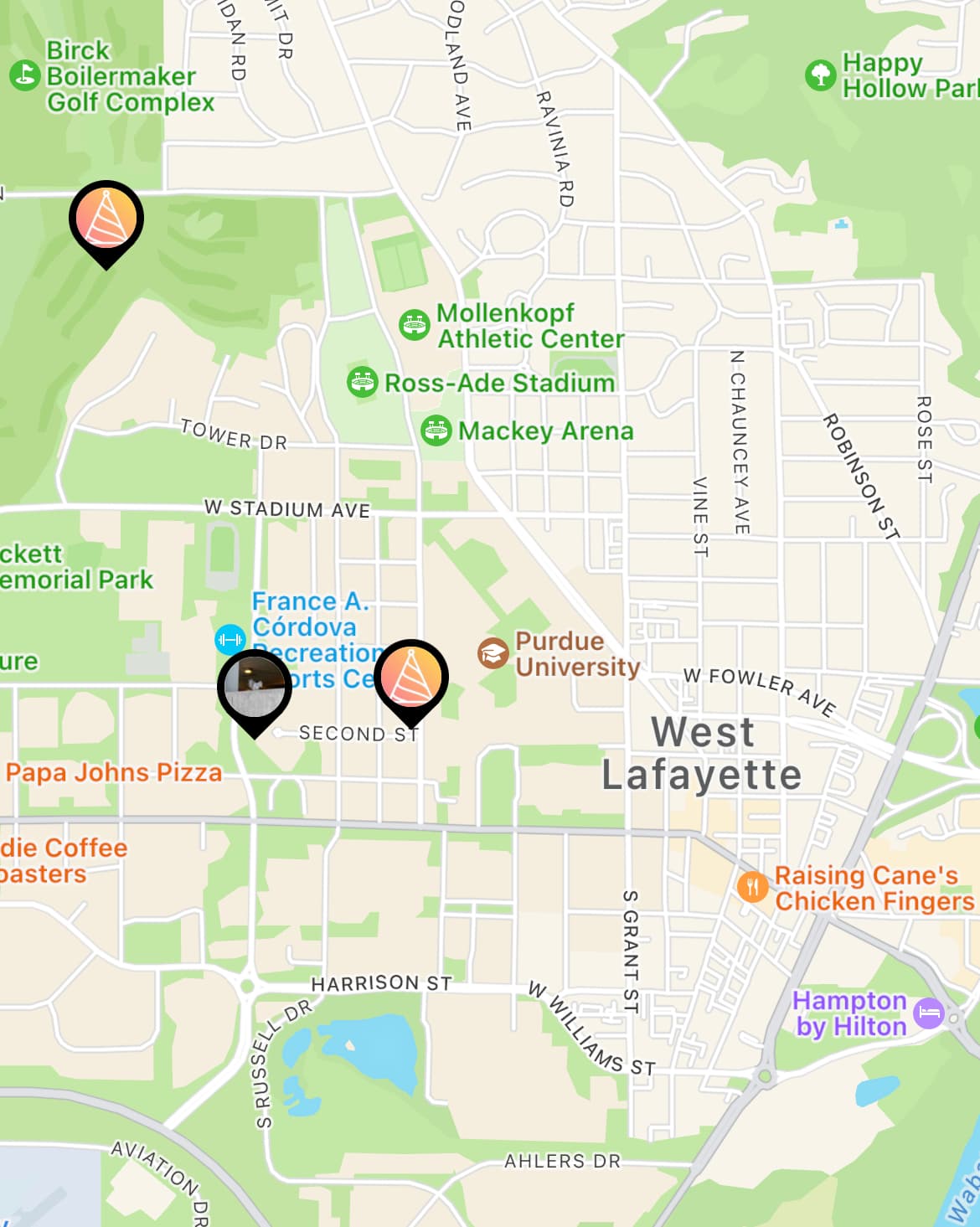Open the party pin near Birck Golf Complex
The width and height of the screenshot is (980, 1227).
click(x=106, y=219)
